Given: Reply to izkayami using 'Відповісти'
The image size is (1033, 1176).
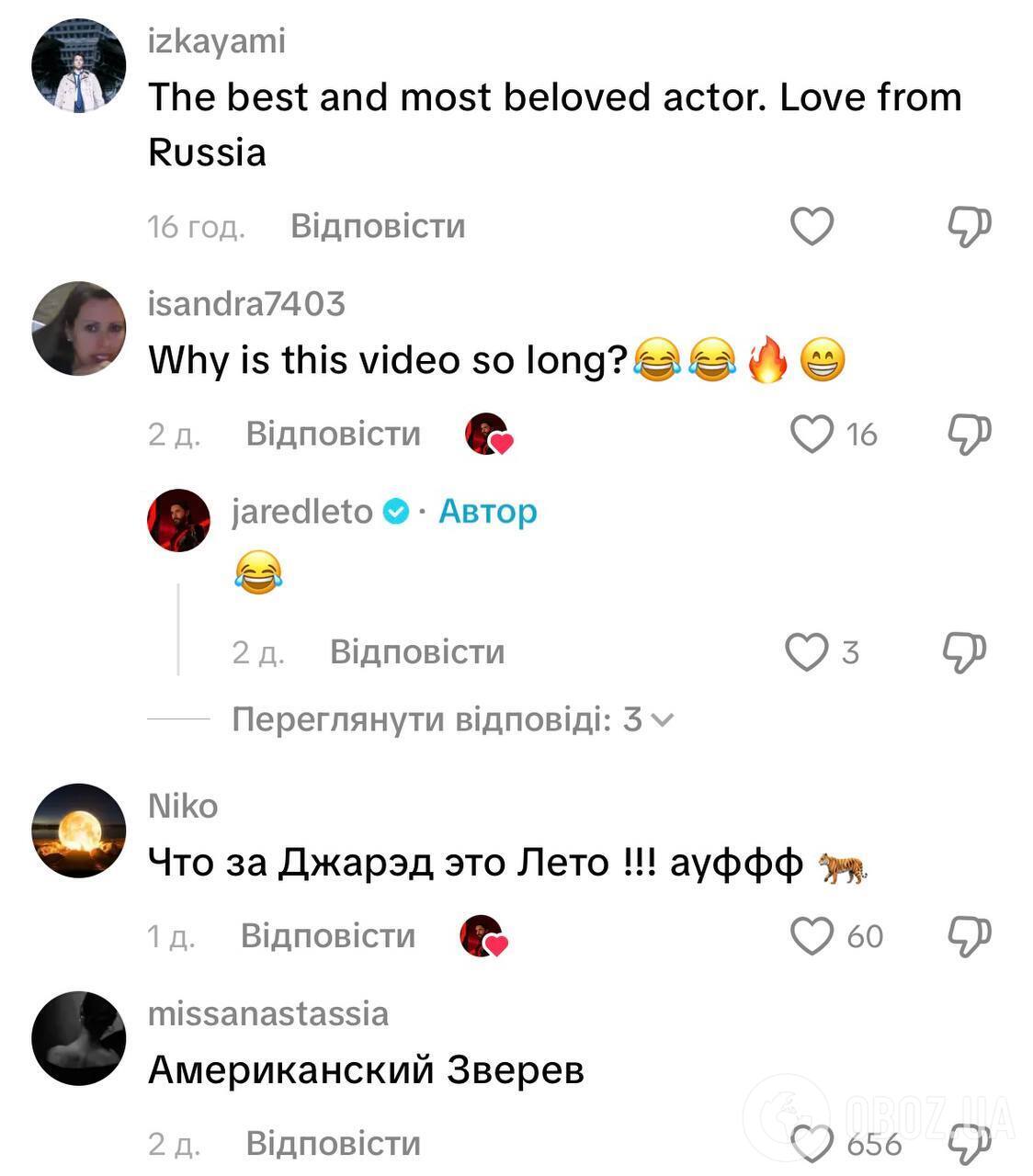Looking at the screenshot, I should click(x=377, y=225).
